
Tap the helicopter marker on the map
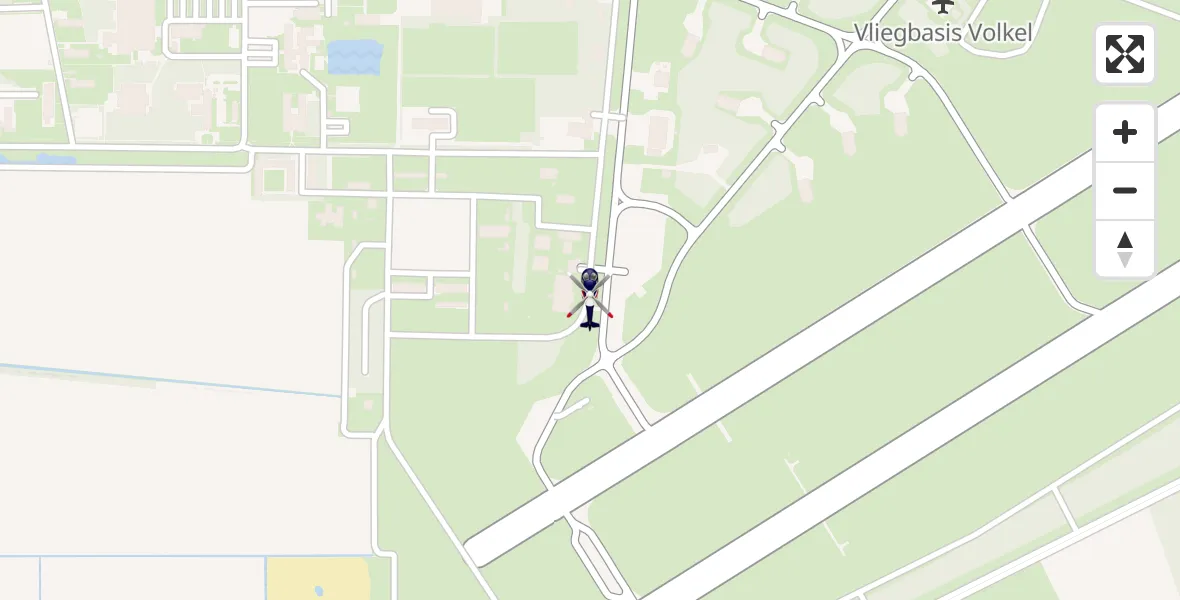590,297
